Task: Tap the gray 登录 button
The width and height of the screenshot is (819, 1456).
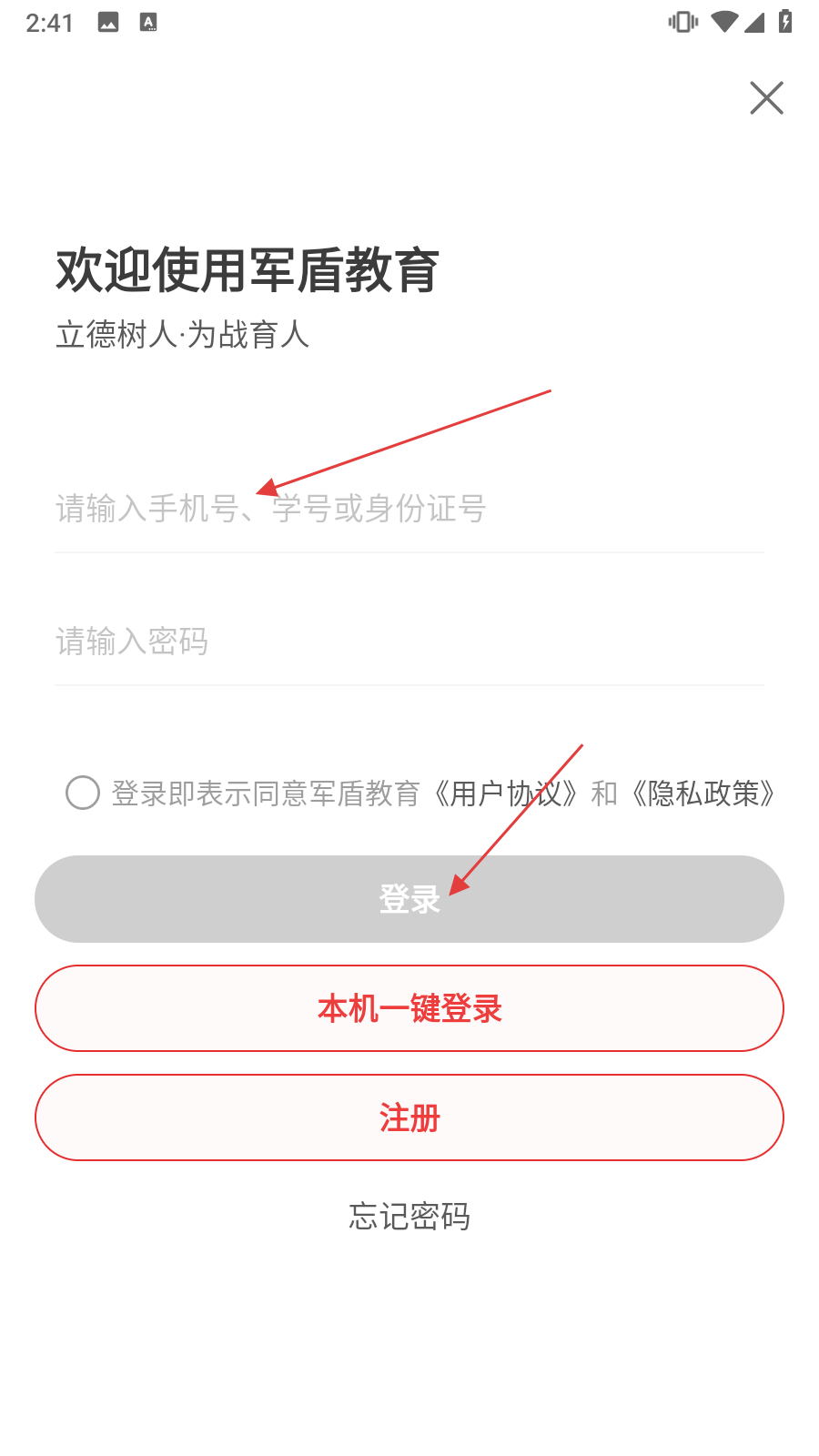Action: tap(409, 899)
